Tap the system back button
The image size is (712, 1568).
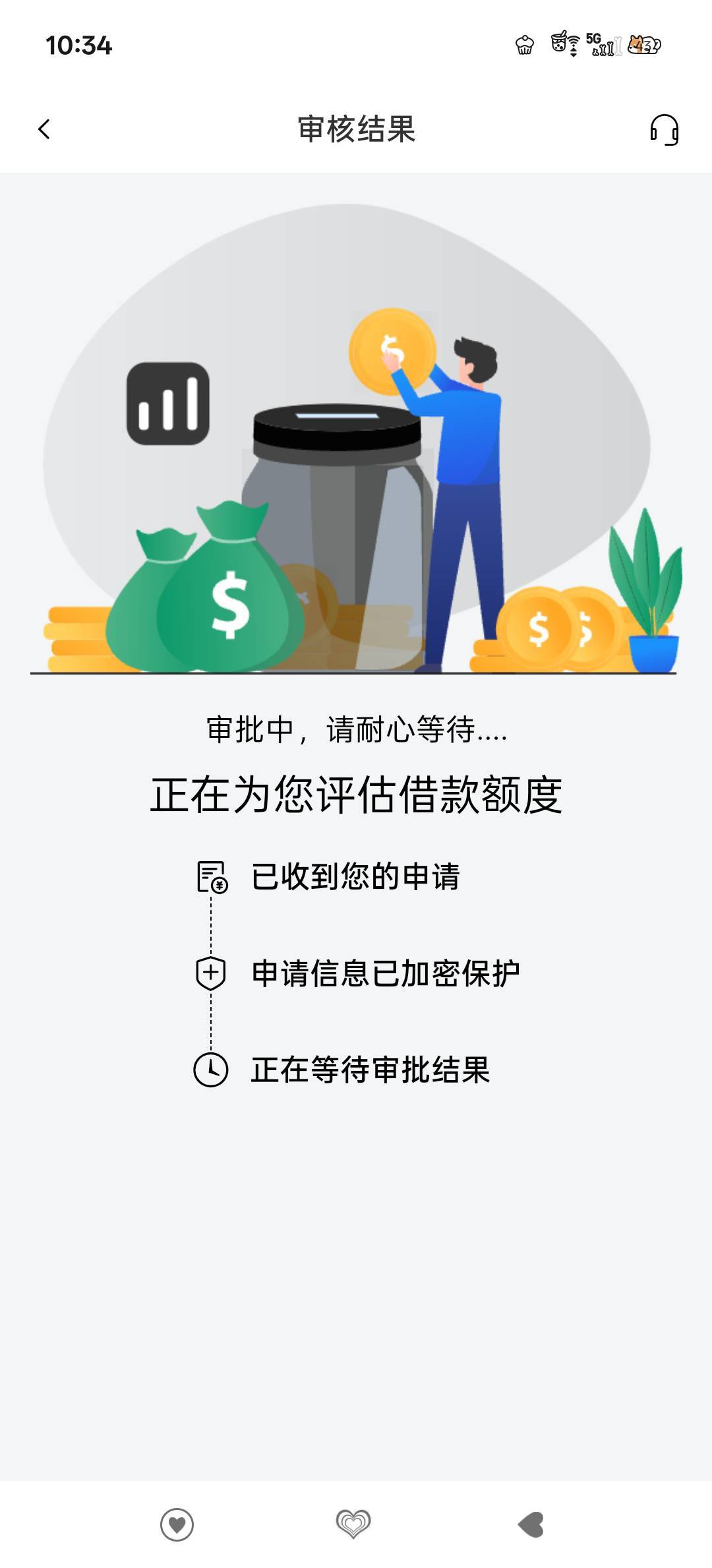[x=531, y=1524]
